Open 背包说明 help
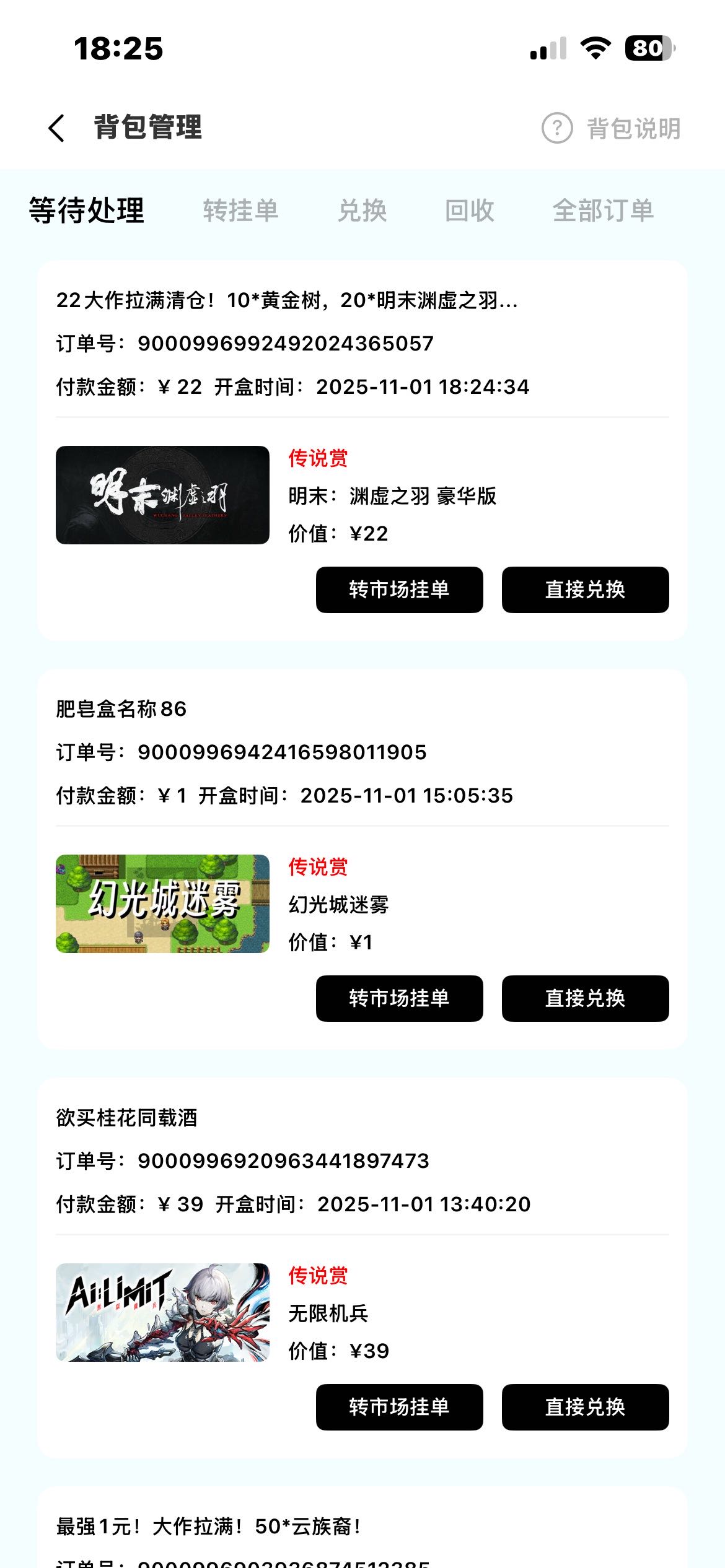The height and width of the screenshot is (1568, 725). click(x=611, y=128)
